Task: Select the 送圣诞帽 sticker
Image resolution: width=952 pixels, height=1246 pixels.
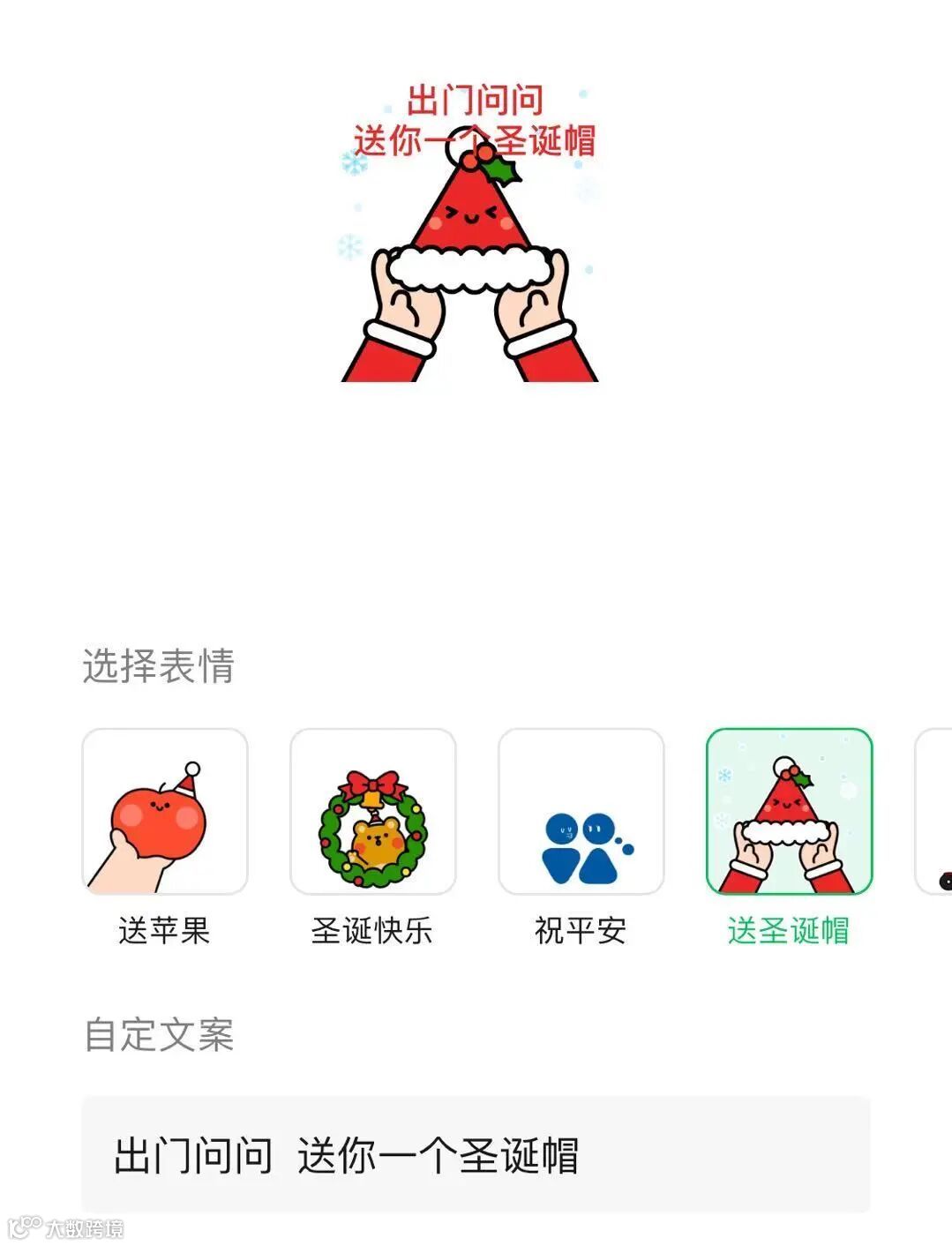Action: tap(790, 812)
